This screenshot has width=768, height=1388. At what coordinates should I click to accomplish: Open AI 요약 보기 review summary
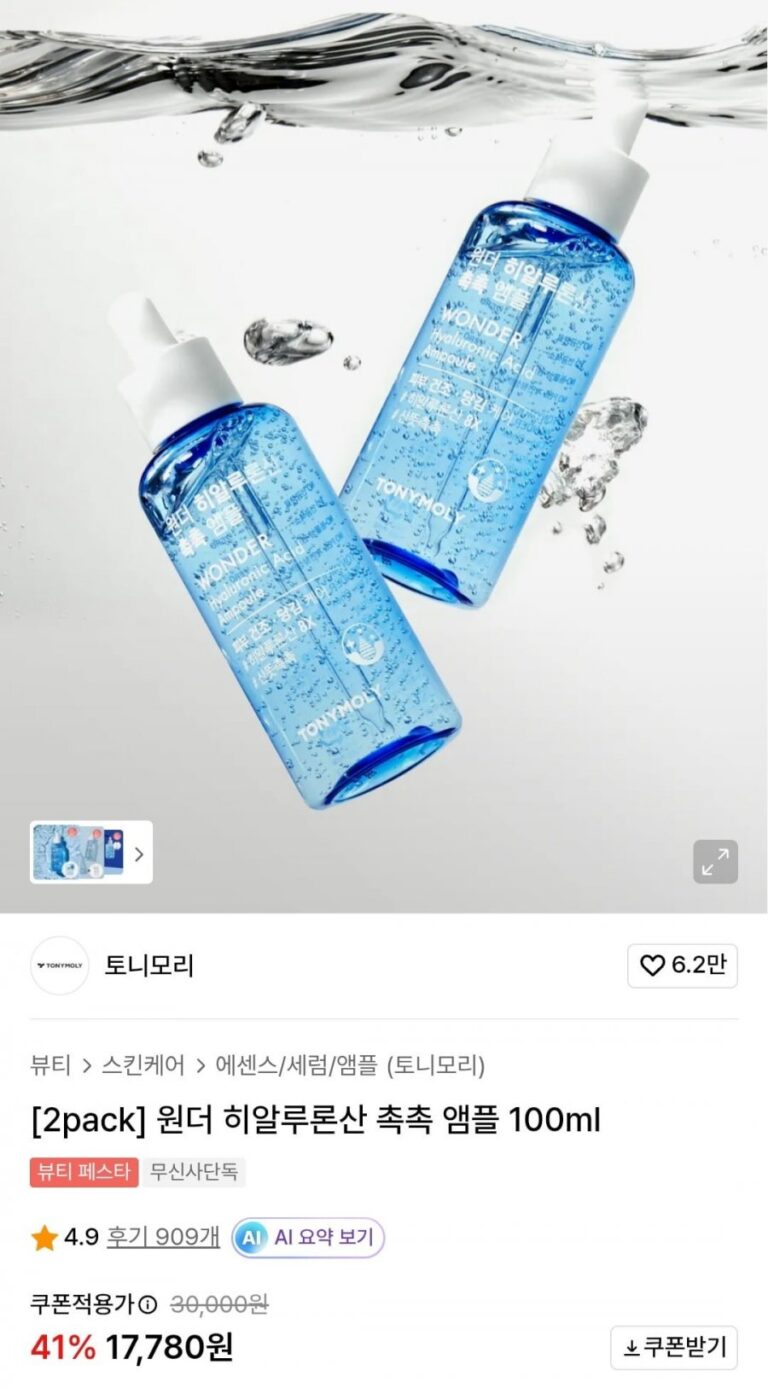point(308,1238)
